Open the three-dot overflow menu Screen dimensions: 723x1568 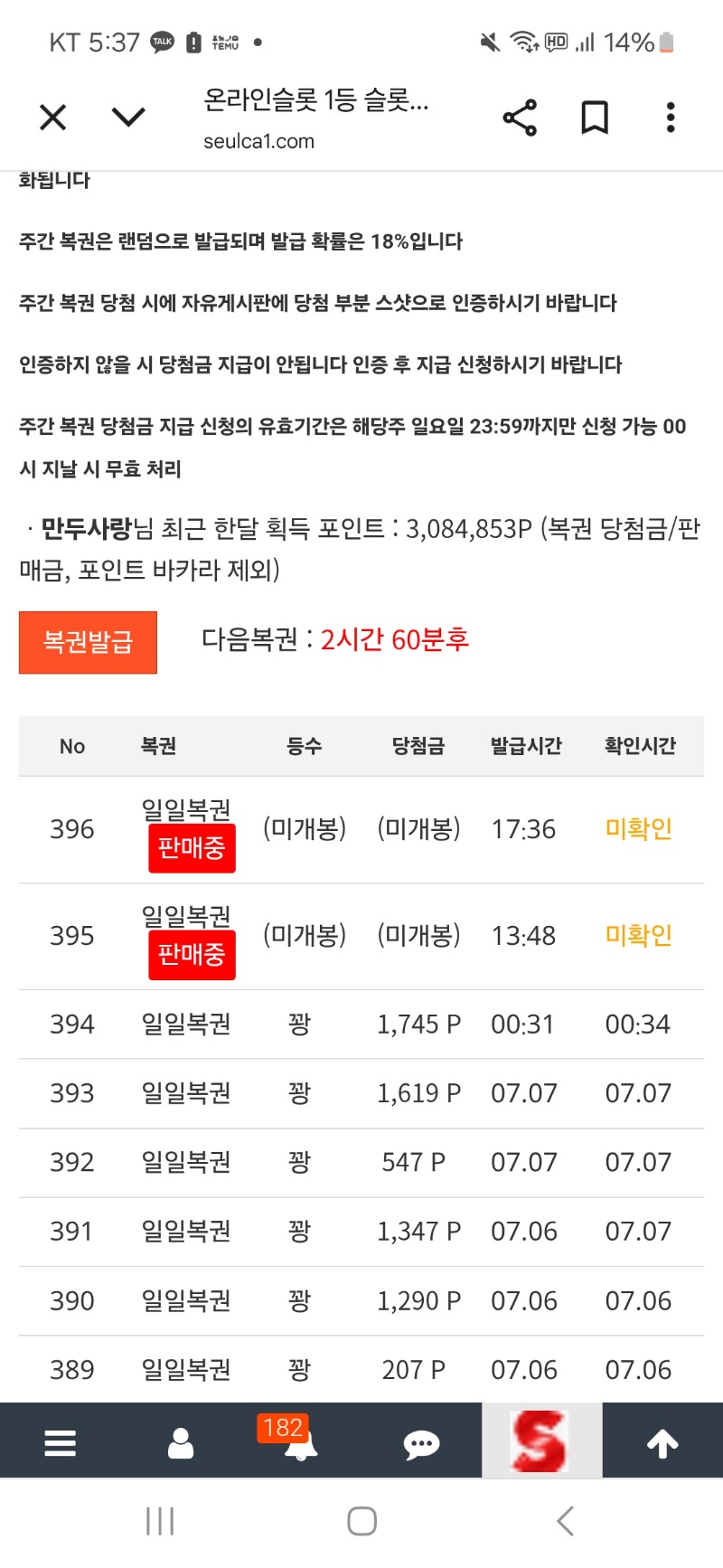coord(670,118)
